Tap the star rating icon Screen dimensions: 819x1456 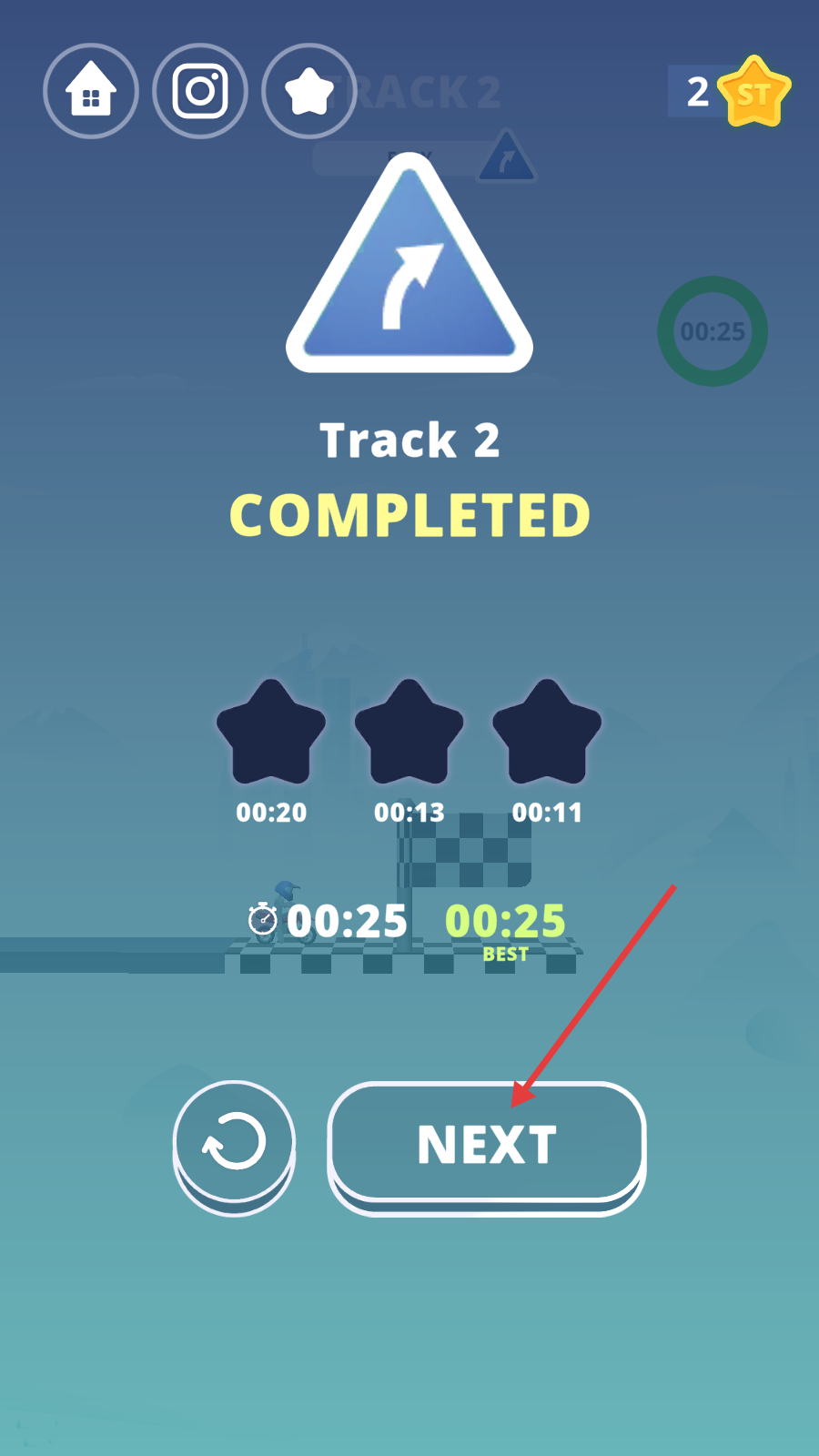coord(309,91)
